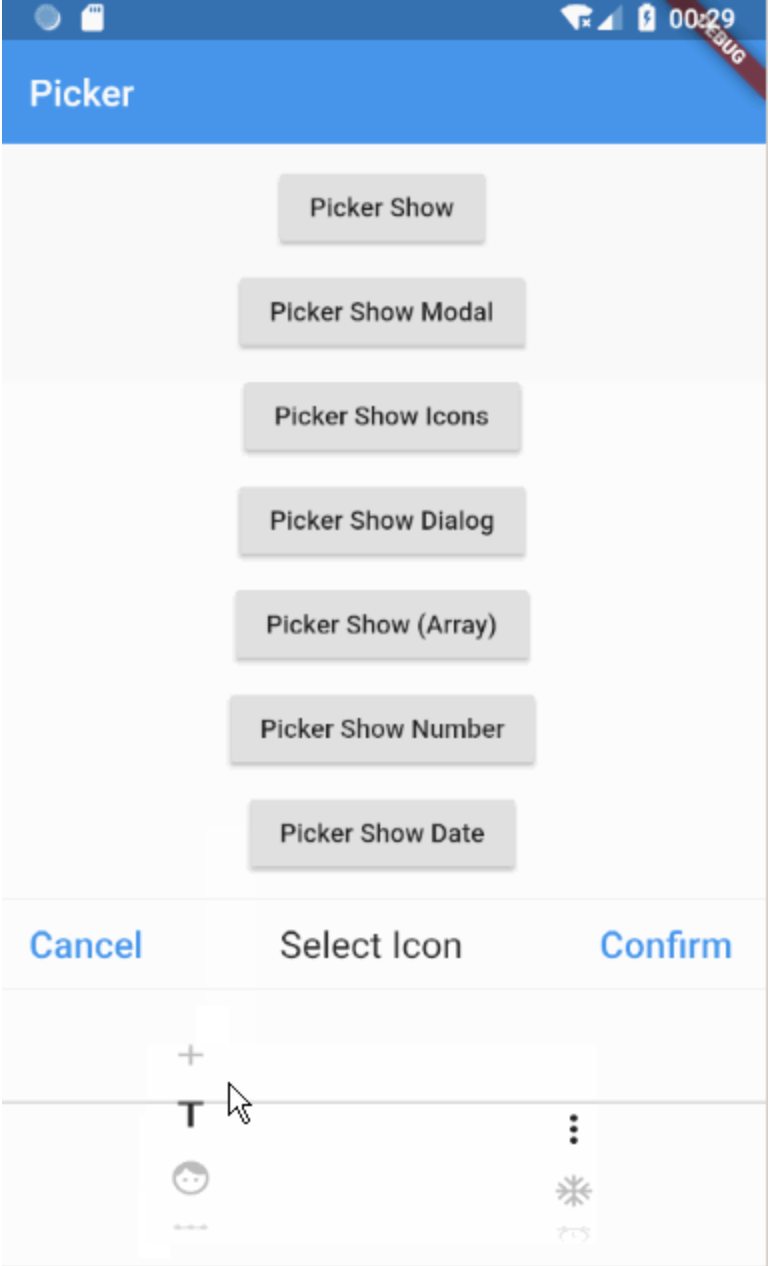This screenshot has height=1266, width=768.
Task: Select the text 'T' icon in the picker
Action: click(x=190, y=1113)
